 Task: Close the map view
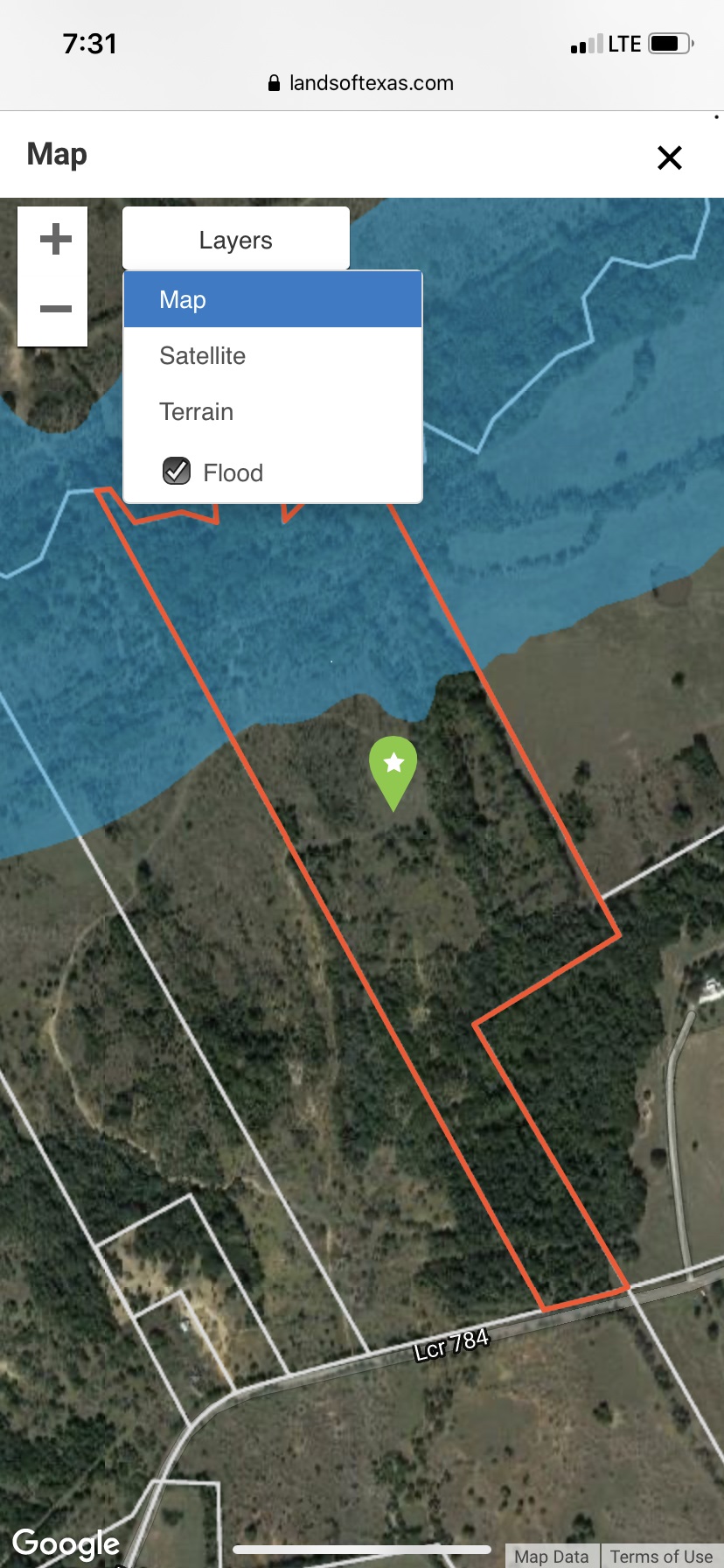(x=669, y=157)
